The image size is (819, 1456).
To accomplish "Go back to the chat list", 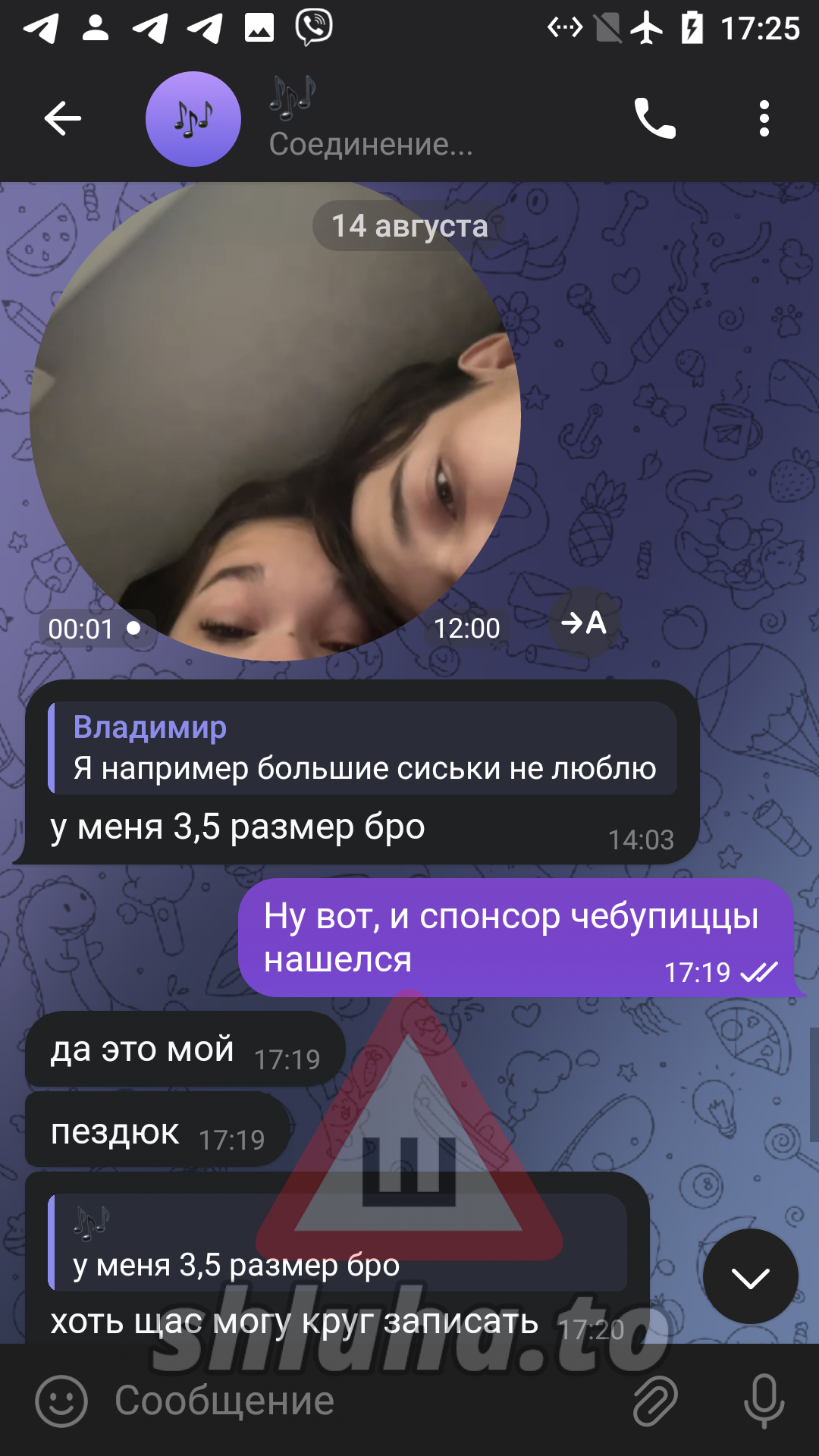I will click(x=62, y=119).
